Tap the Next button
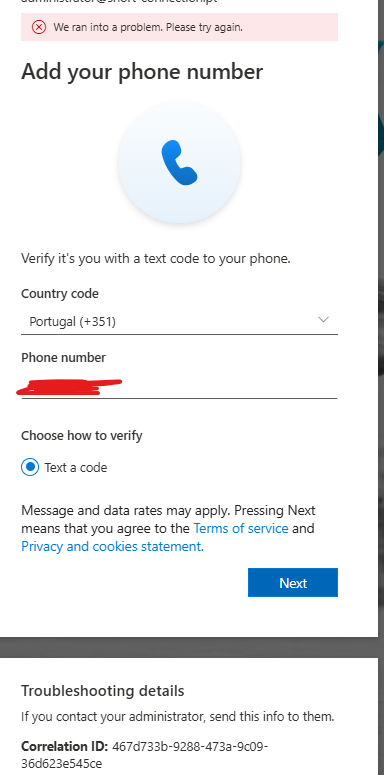Image resolution: width=384 pixels, height=775 pixels. click(x=293, y=583)
